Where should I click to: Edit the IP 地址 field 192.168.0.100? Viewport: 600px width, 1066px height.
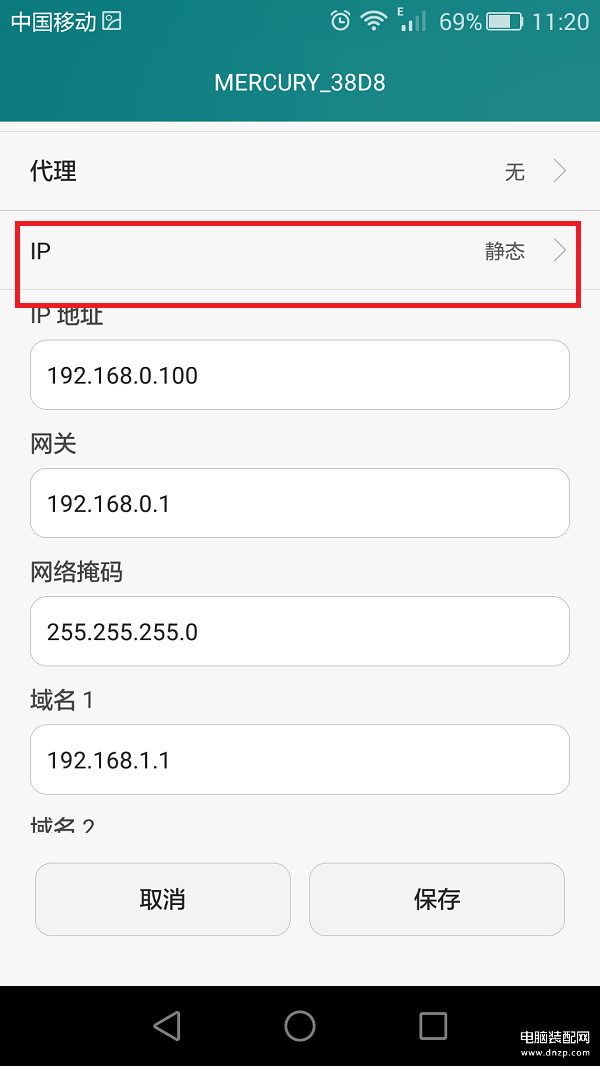[300, 375]
